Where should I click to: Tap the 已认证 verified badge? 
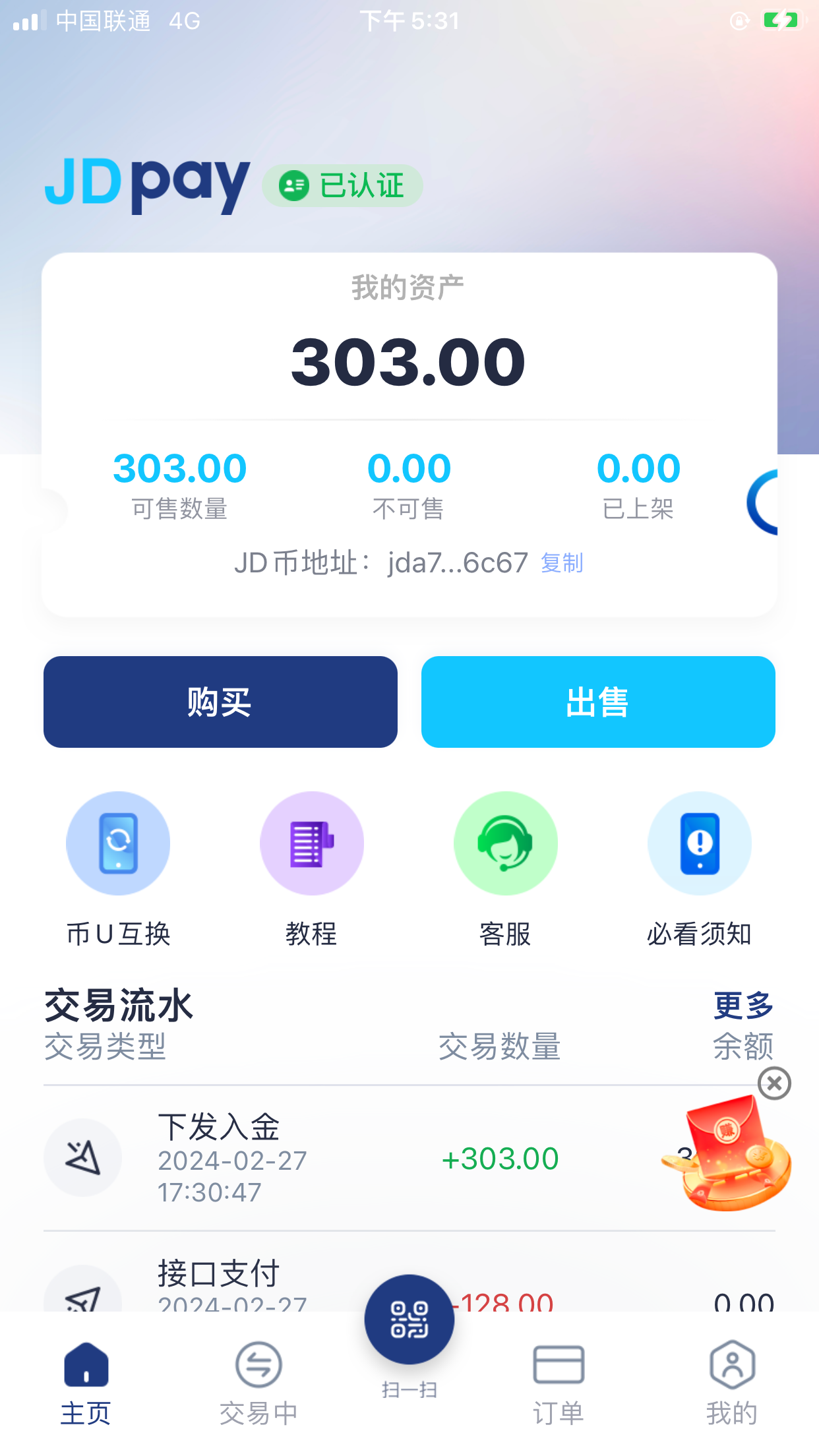point(342,185)
